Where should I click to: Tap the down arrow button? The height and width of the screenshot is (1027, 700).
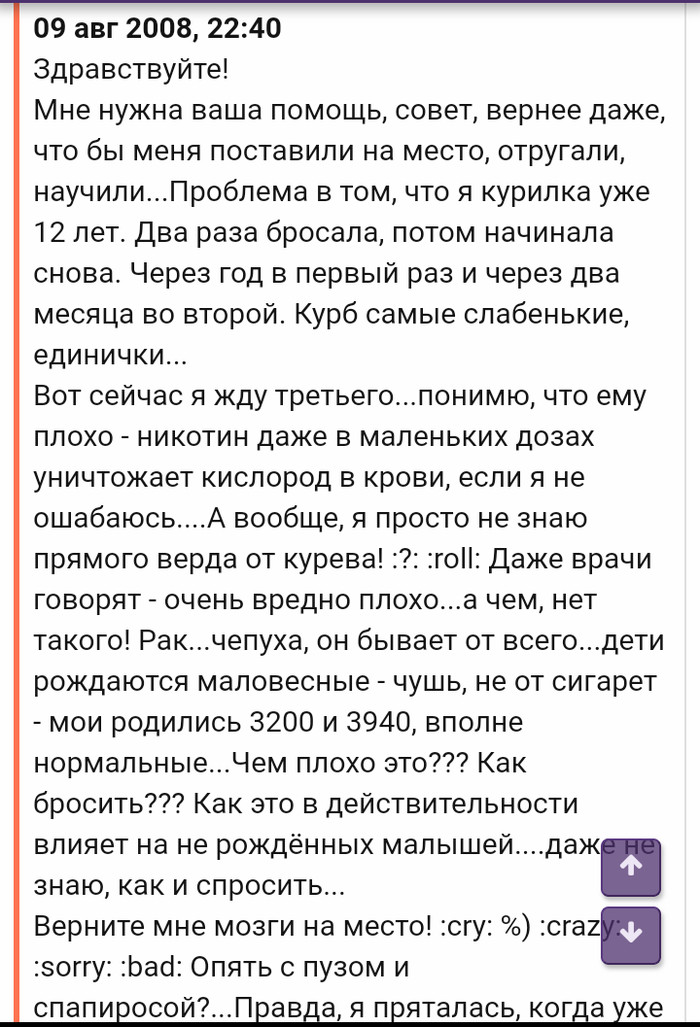click(630, 935)
